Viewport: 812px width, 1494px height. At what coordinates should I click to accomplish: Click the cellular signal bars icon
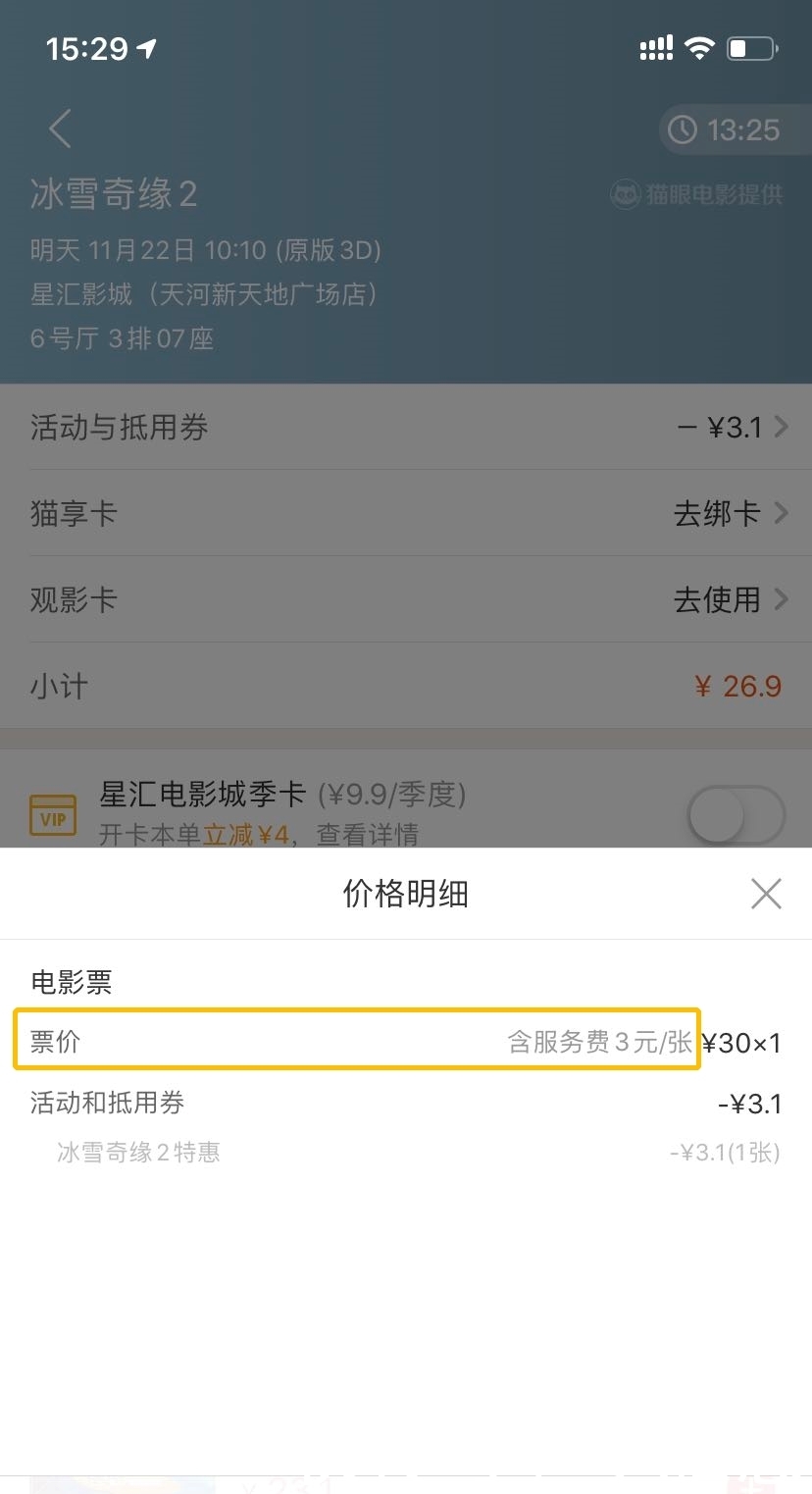[655, 46]
